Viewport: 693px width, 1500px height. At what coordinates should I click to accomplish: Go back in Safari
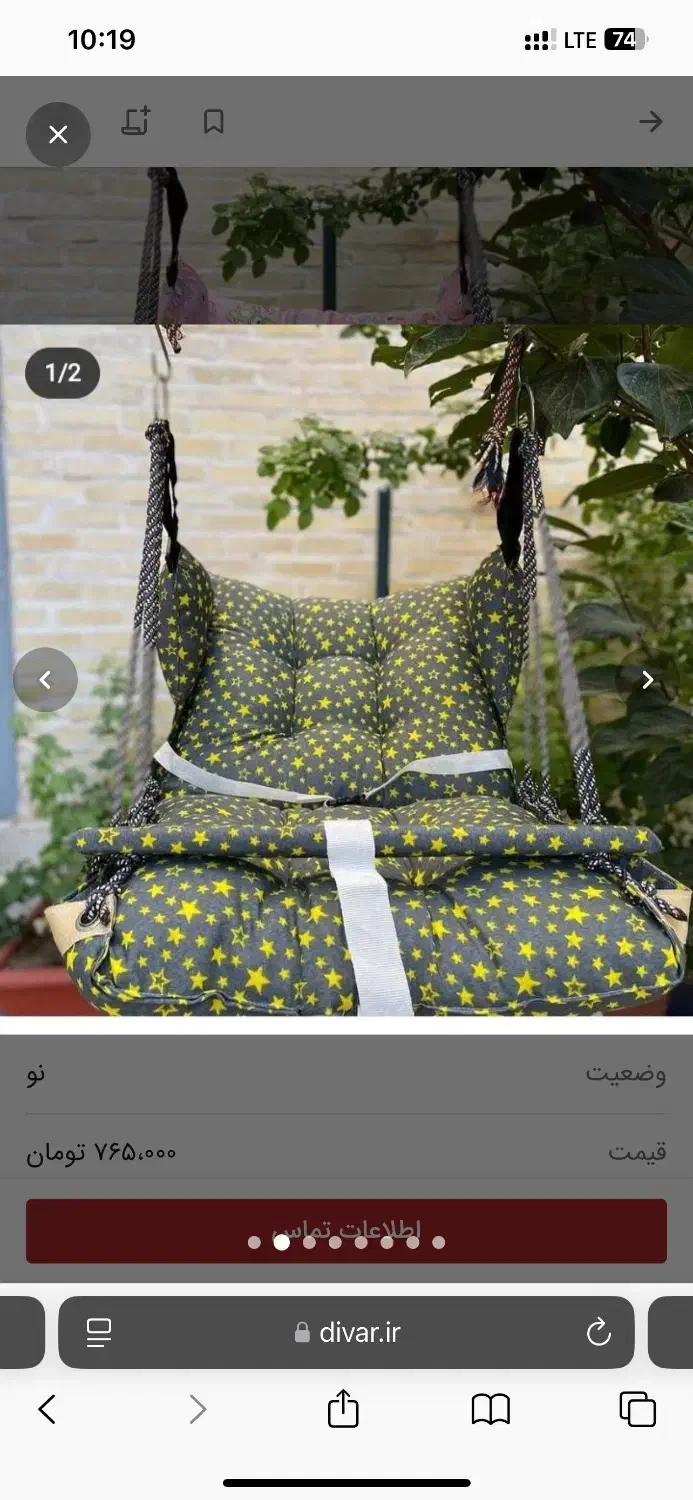[x=47, y=1409]
